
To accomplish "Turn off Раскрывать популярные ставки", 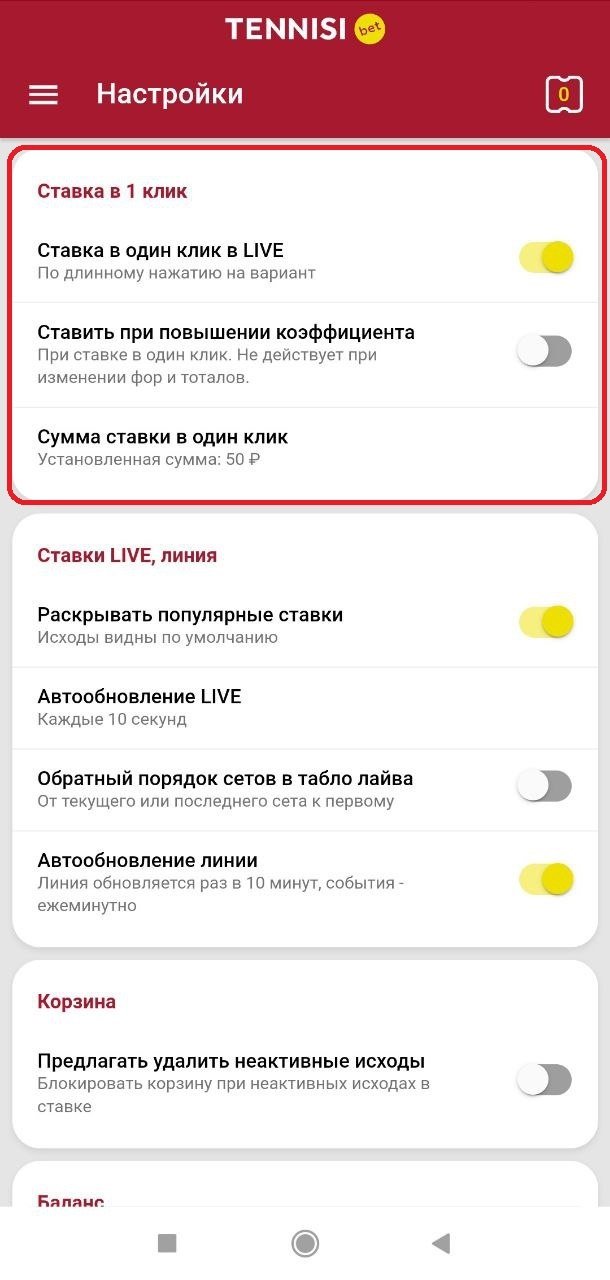I will pos(545,622).
